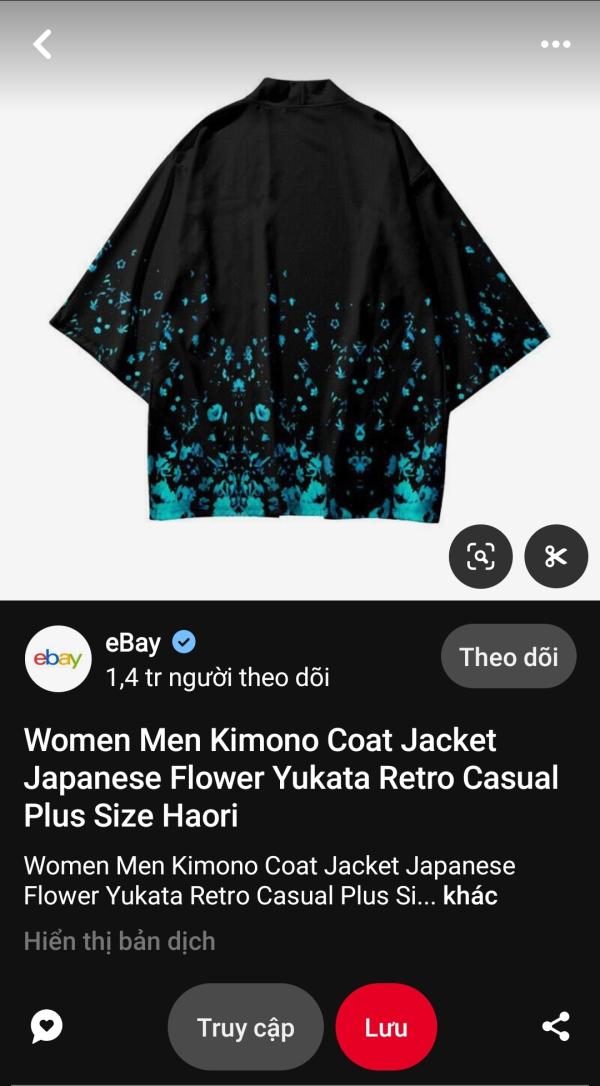Save the pin with Lưu

(386, 1028)
